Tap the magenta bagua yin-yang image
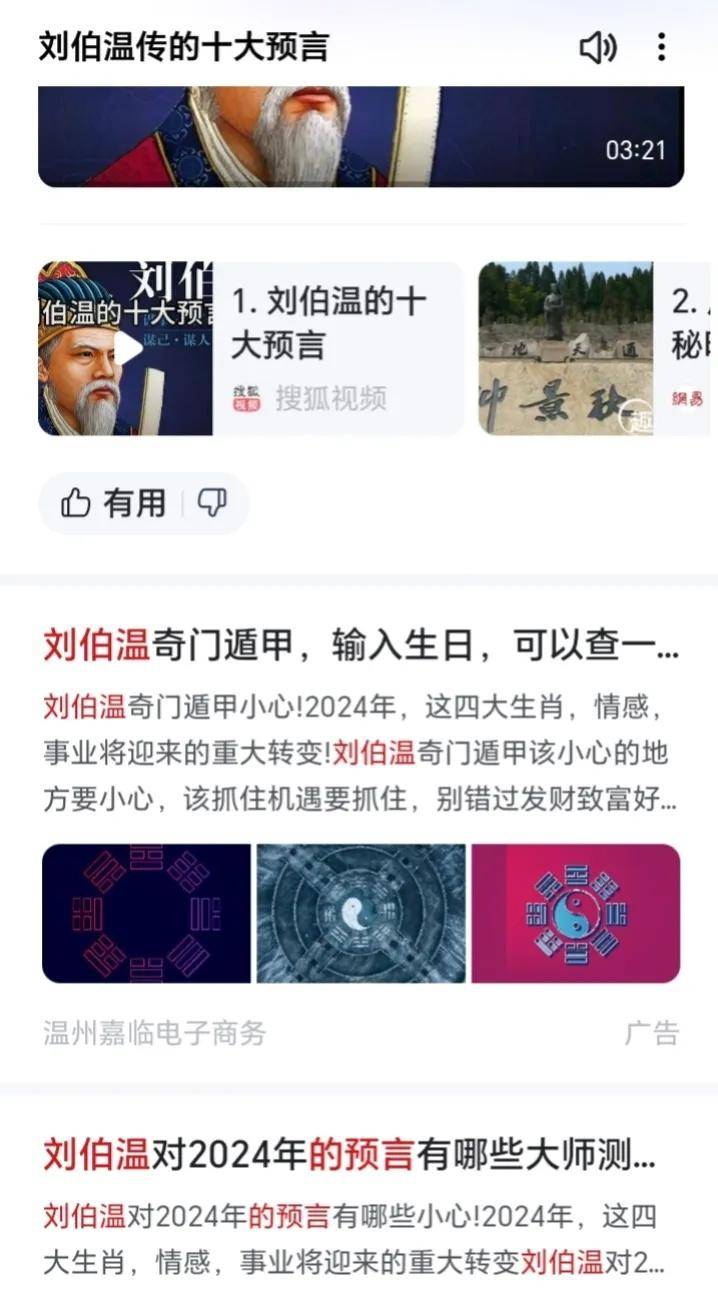 pyautogui.click(x=575, y=913)
